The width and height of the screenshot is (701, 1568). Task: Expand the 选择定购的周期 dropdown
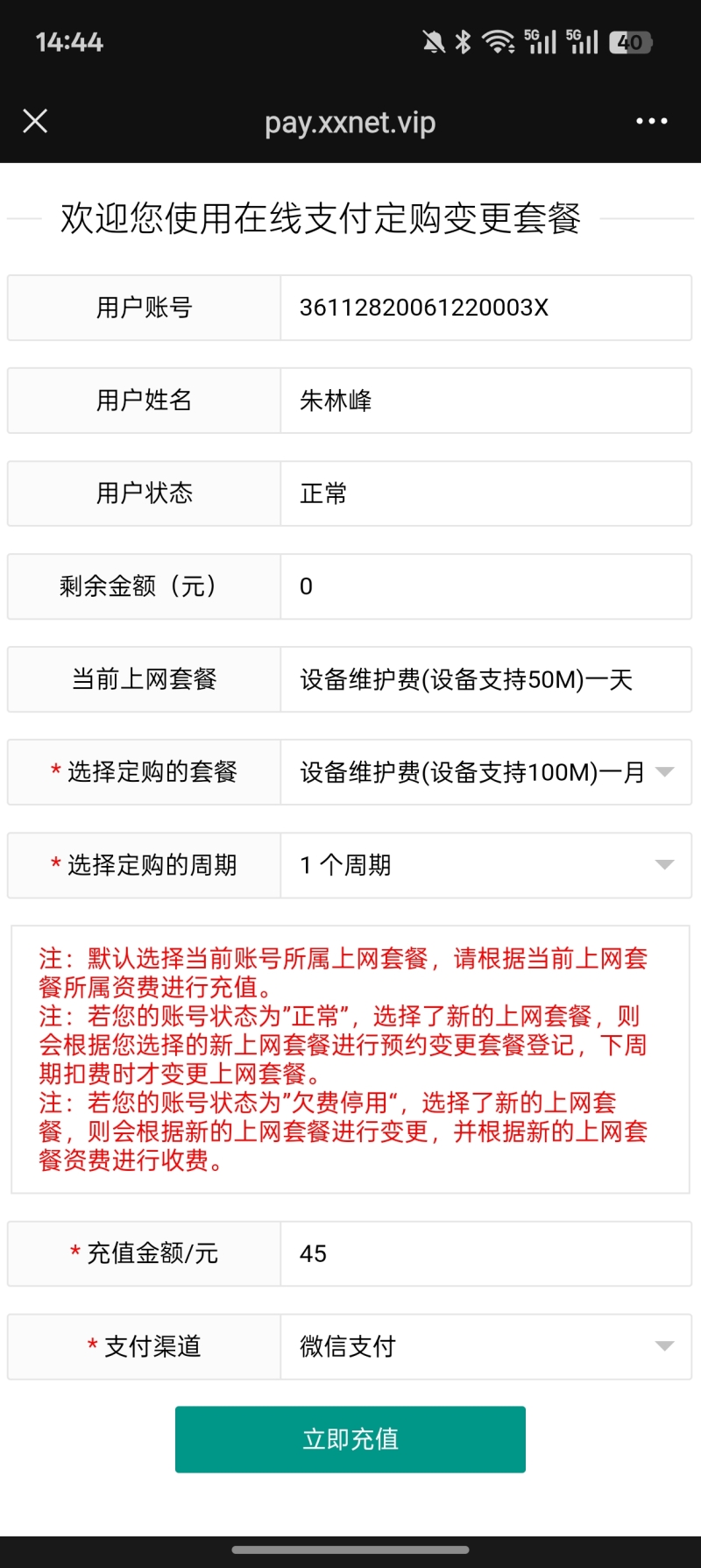485,865
